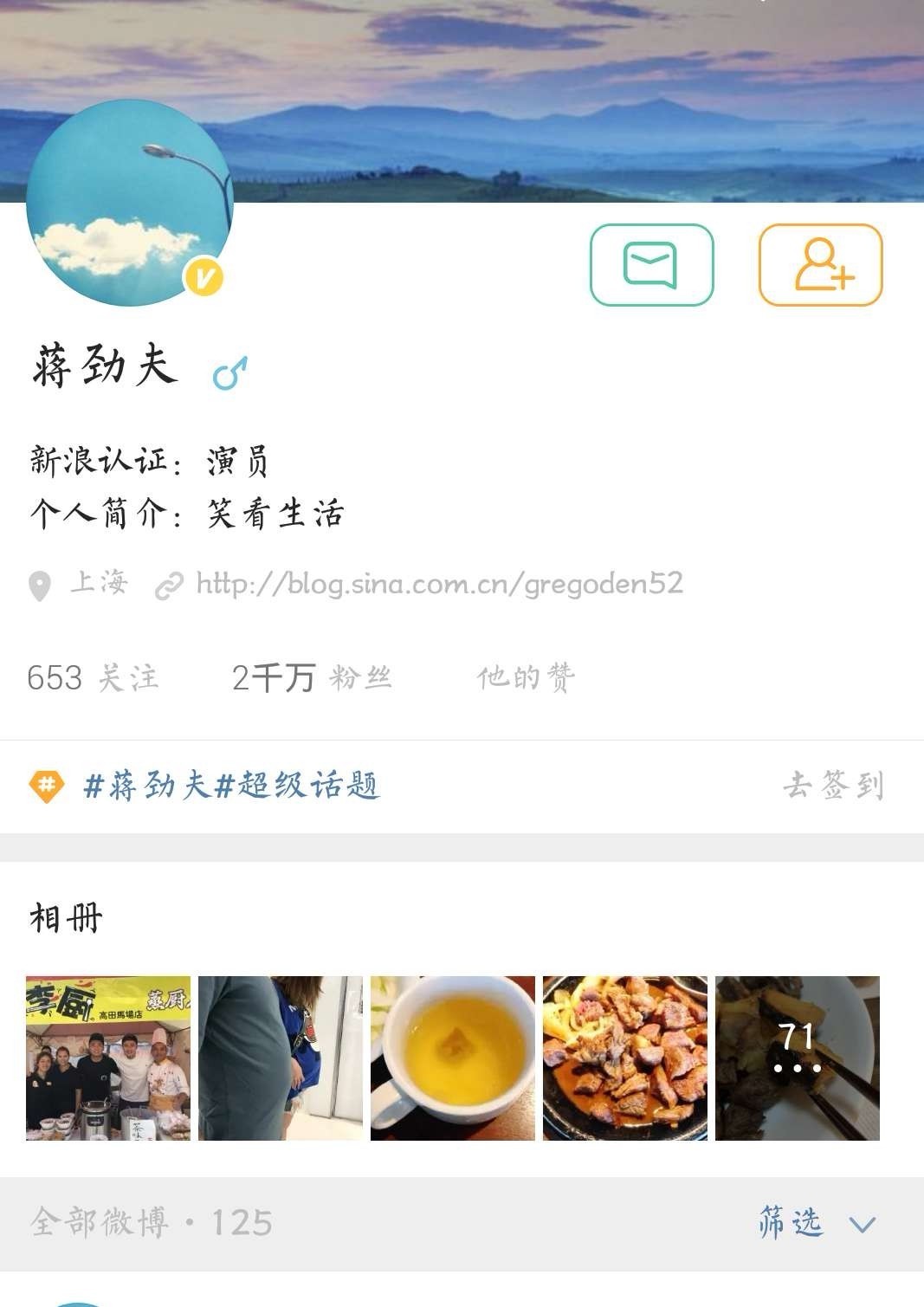Follow this user with the add-person button
Viewport: 924px width, 1307px height.
(820, 265)
